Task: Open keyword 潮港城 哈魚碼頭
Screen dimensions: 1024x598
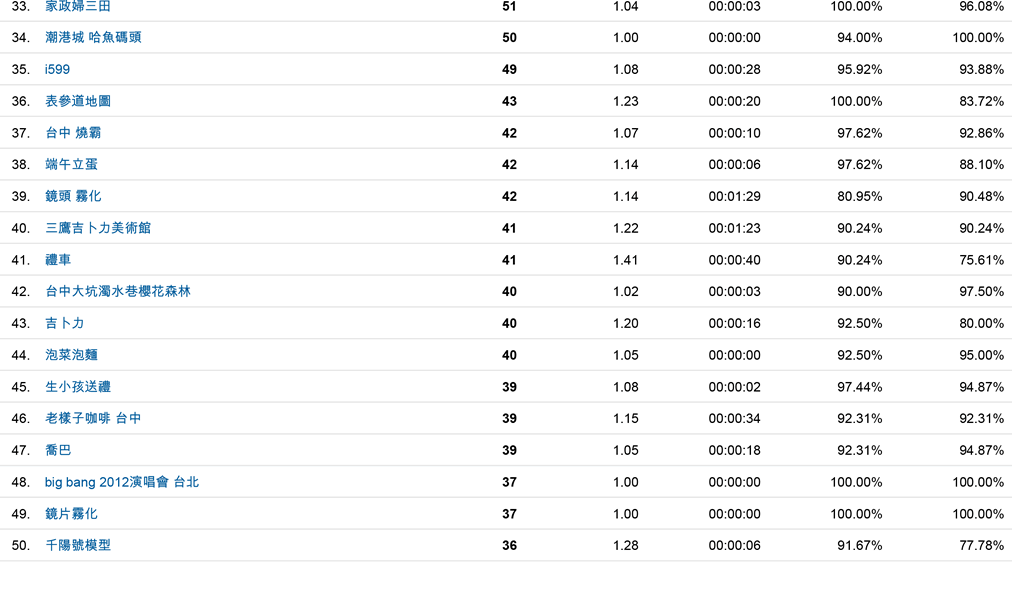Action: pyautogui.click(x=93, y=38)
